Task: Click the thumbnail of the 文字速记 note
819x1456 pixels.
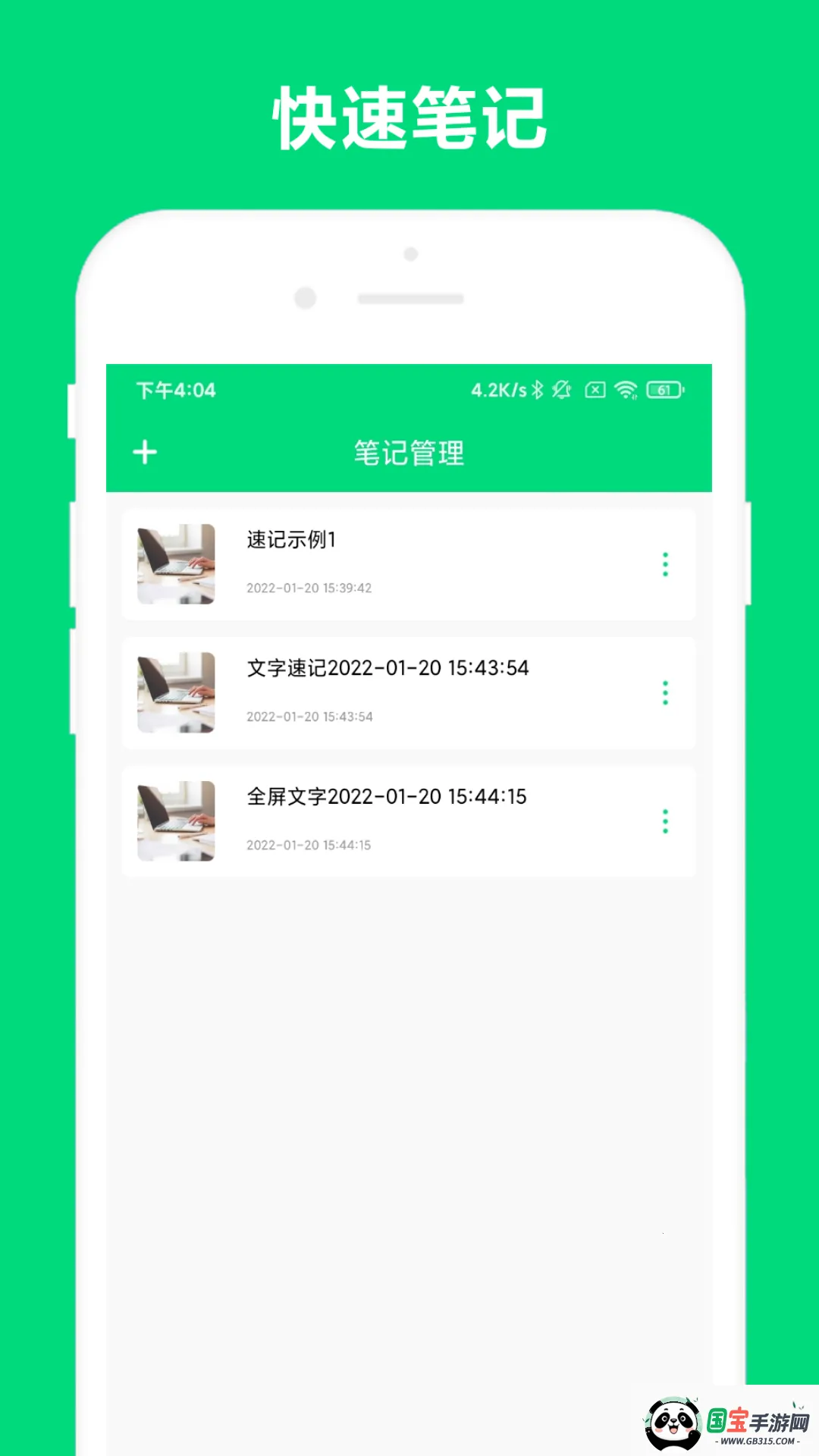Action: point(176,693)
